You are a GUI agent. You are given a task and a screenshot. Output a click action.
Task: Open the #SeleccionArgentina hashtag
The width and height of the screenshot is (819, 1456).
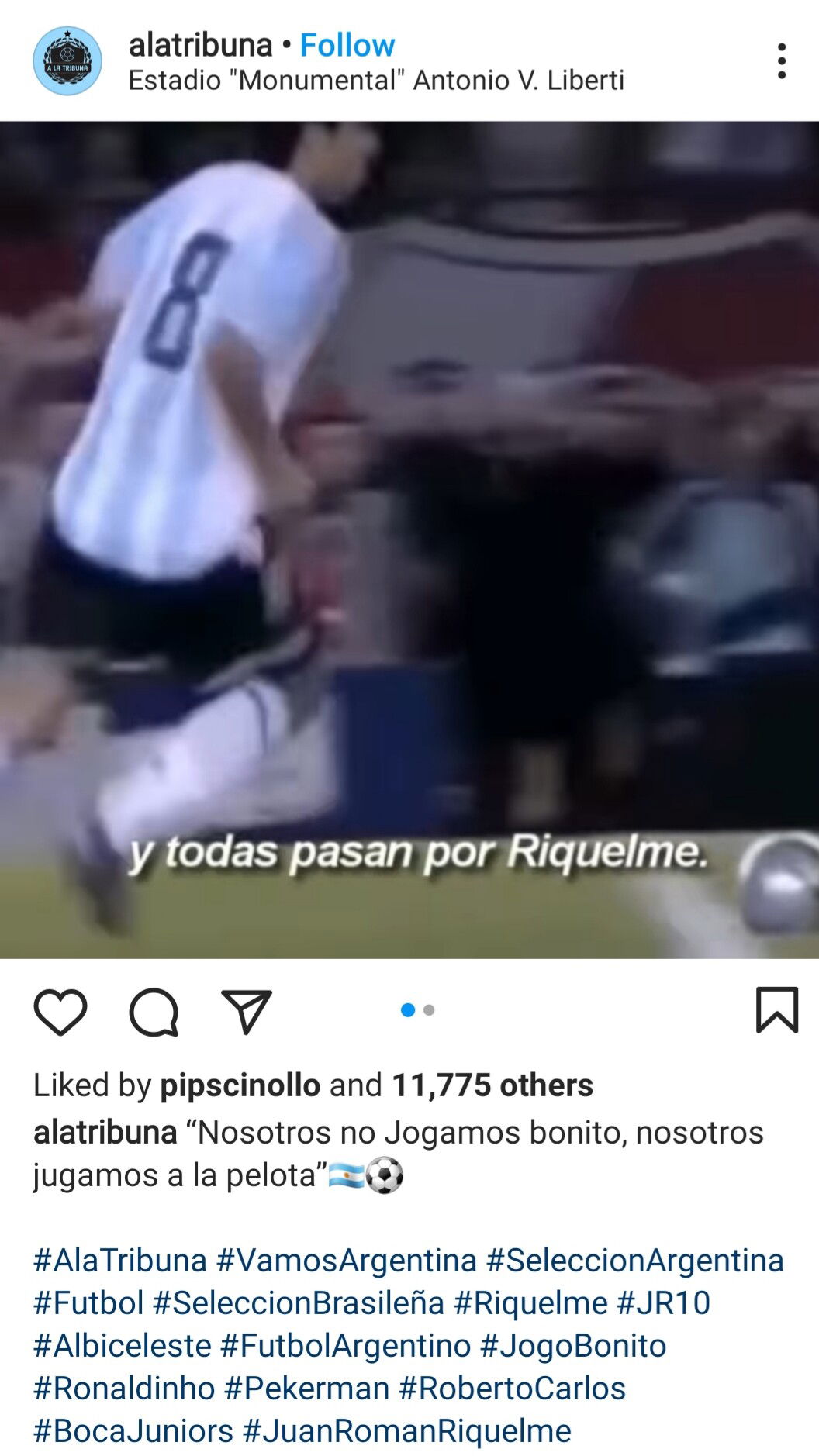635,1261
